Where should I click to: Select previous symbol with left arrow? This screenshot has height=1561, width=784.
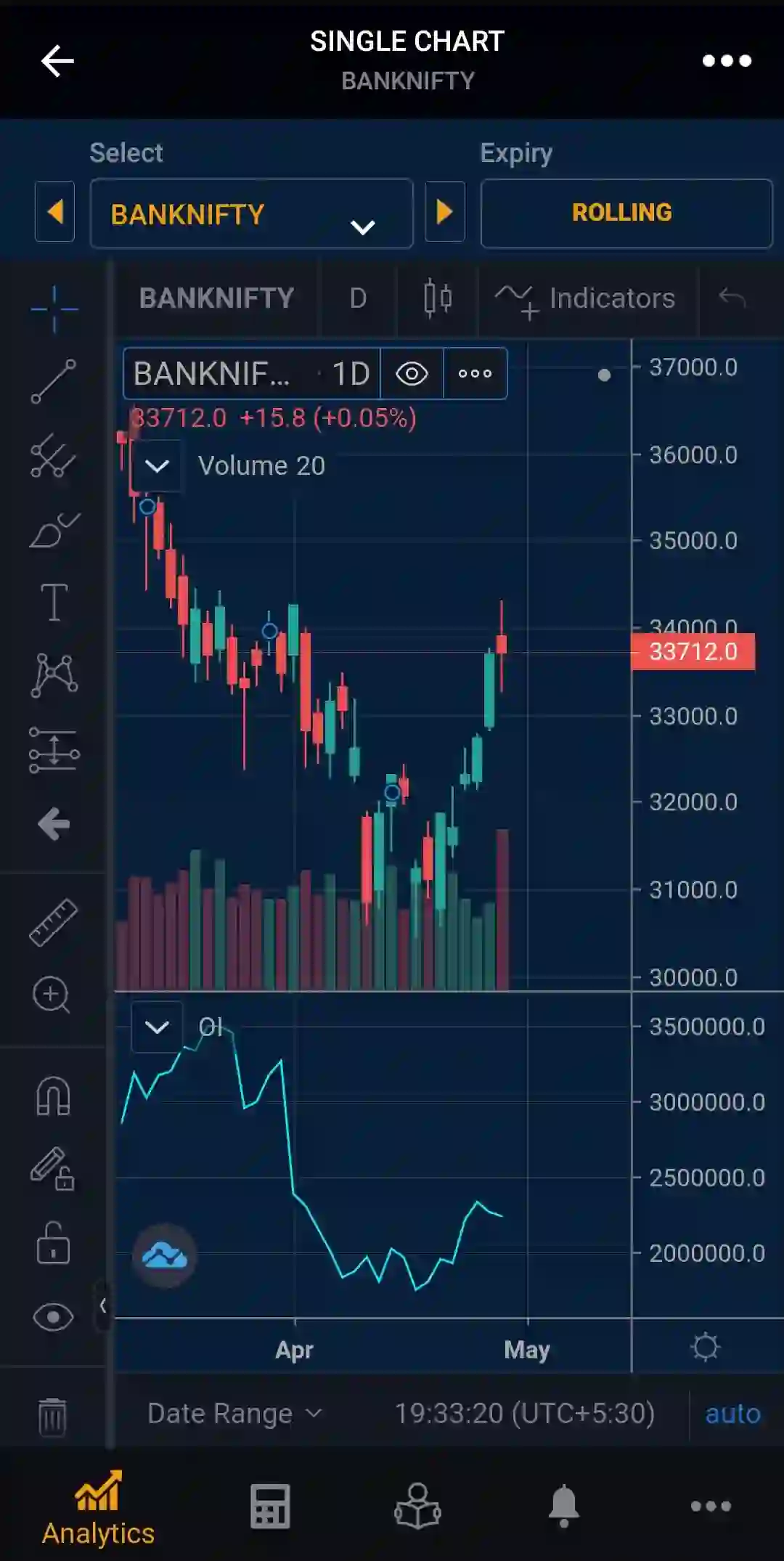[55, 212]
